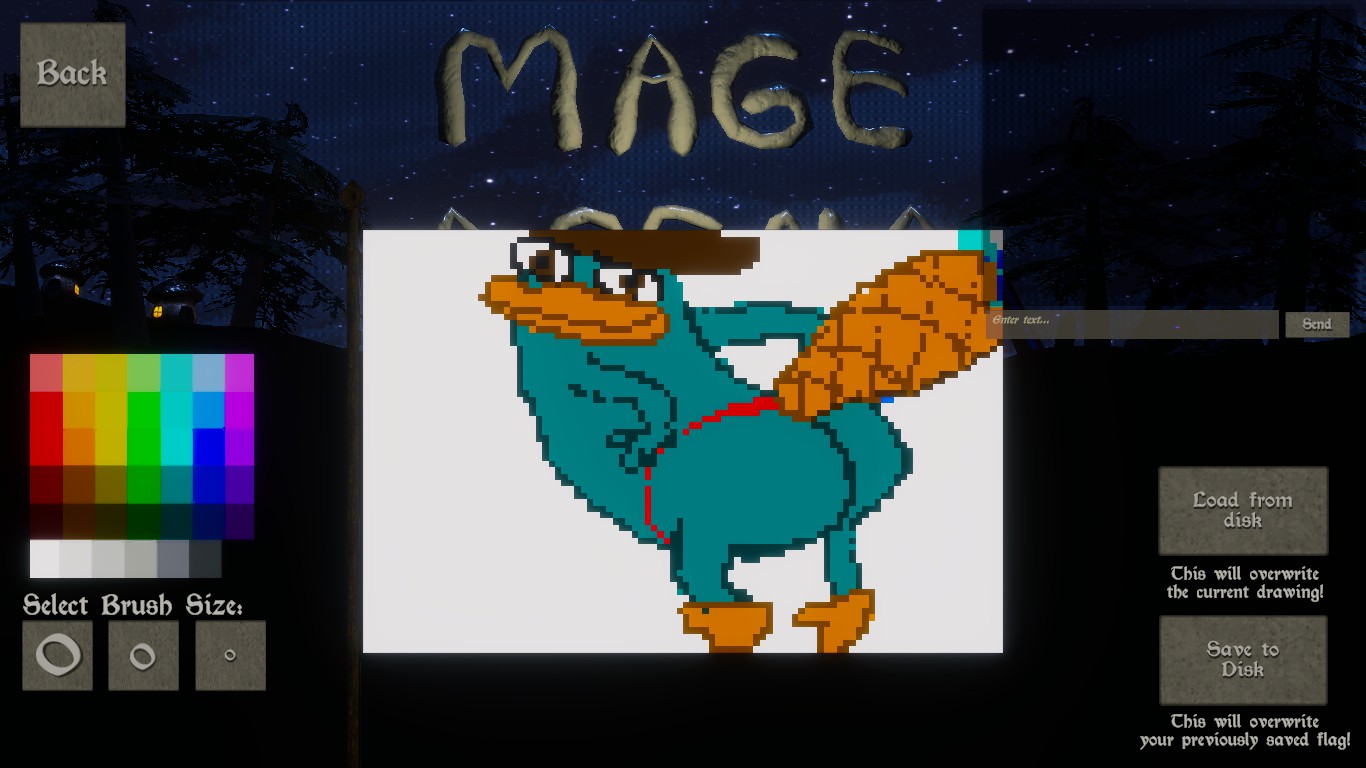Choose the bright green color swatch
This screenshot has height=768, width=1366.
[x=143, y=409]
